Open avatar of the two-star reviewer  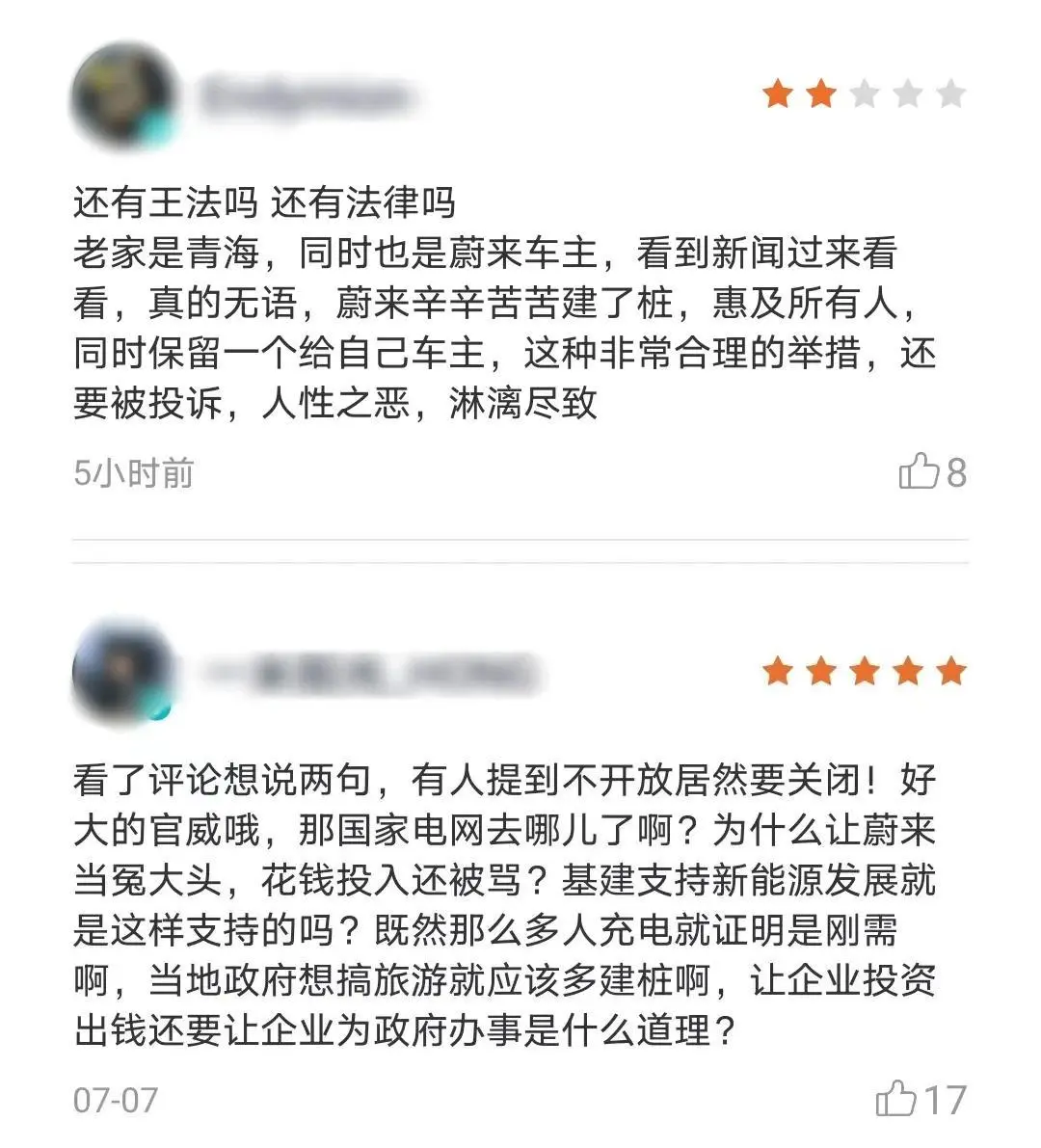(122, 96)
